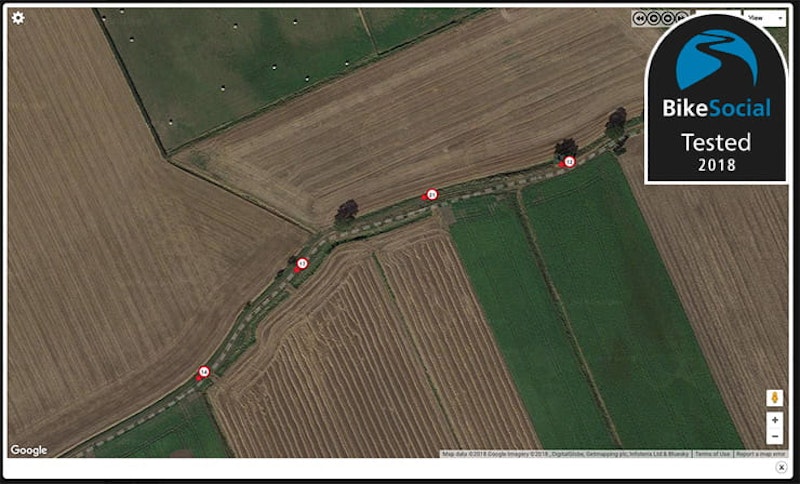
Task: Zoom in on the map
Action: click(x=775, y=421)
